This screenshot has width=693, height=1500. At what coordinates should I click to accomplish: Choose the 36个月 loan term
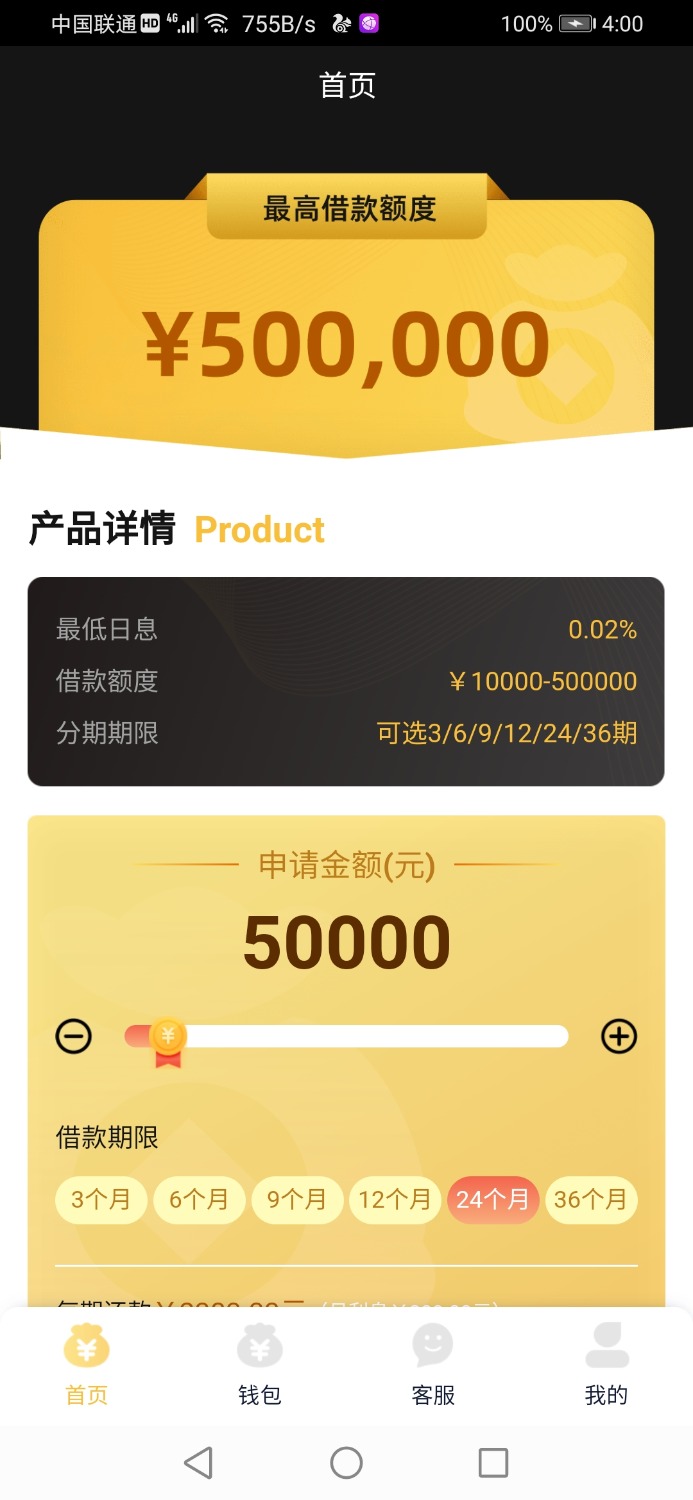pyautogui.click(x=591, y=1199)
